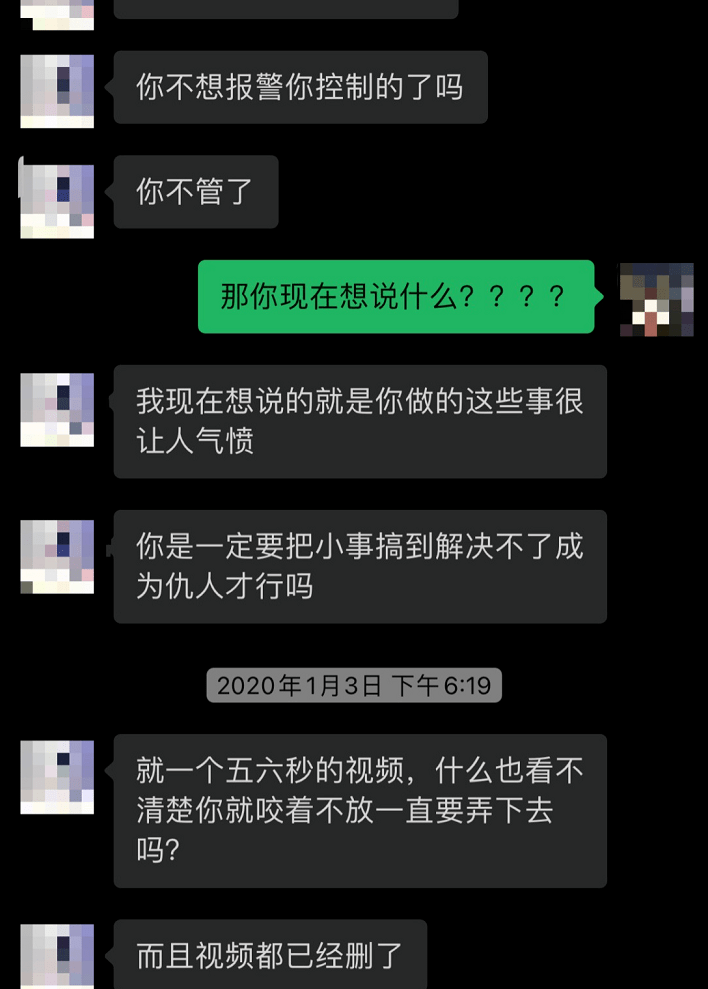Tap my avatar next to '那你现在想说什么'
This screenshot has height=989, width=708.
[656, 299]
